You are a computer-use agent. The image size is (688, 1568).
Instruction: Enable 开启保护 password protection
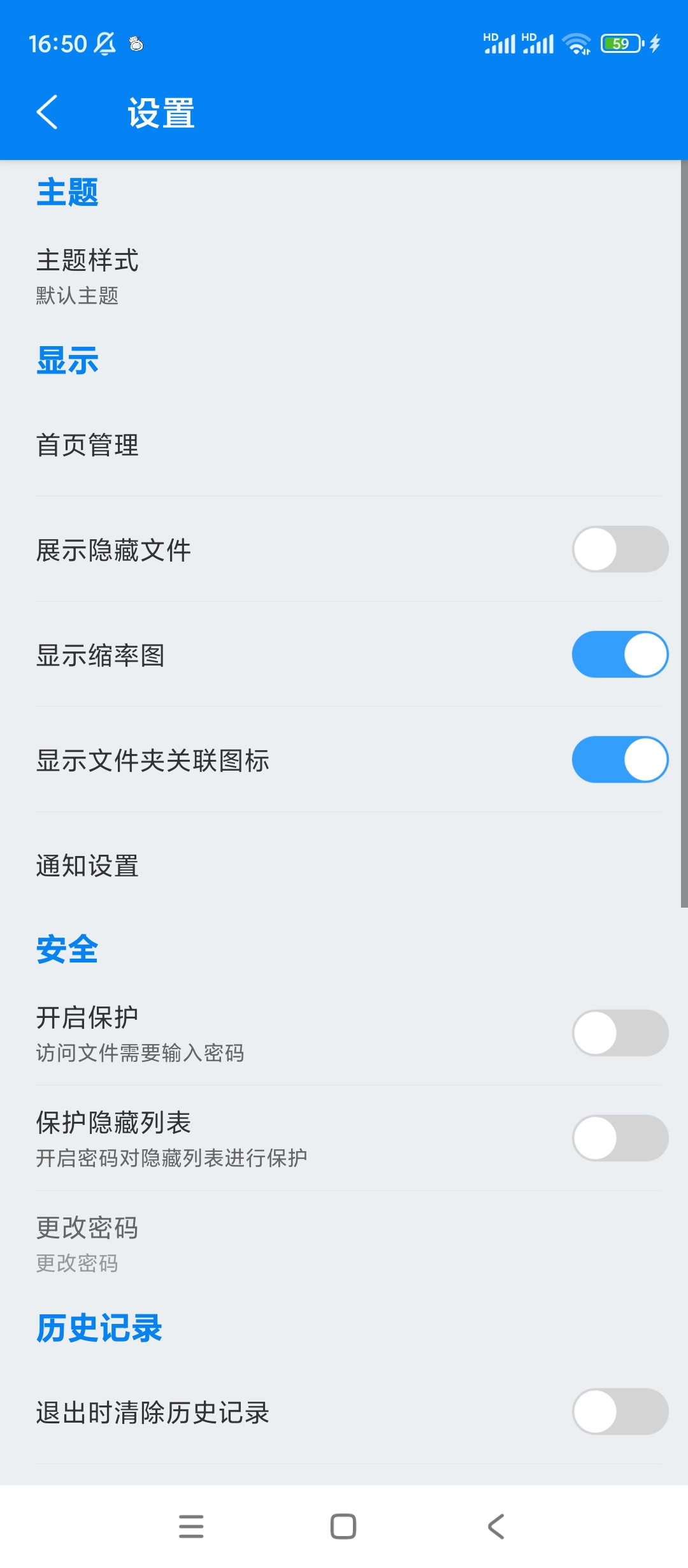(619, 1033)
